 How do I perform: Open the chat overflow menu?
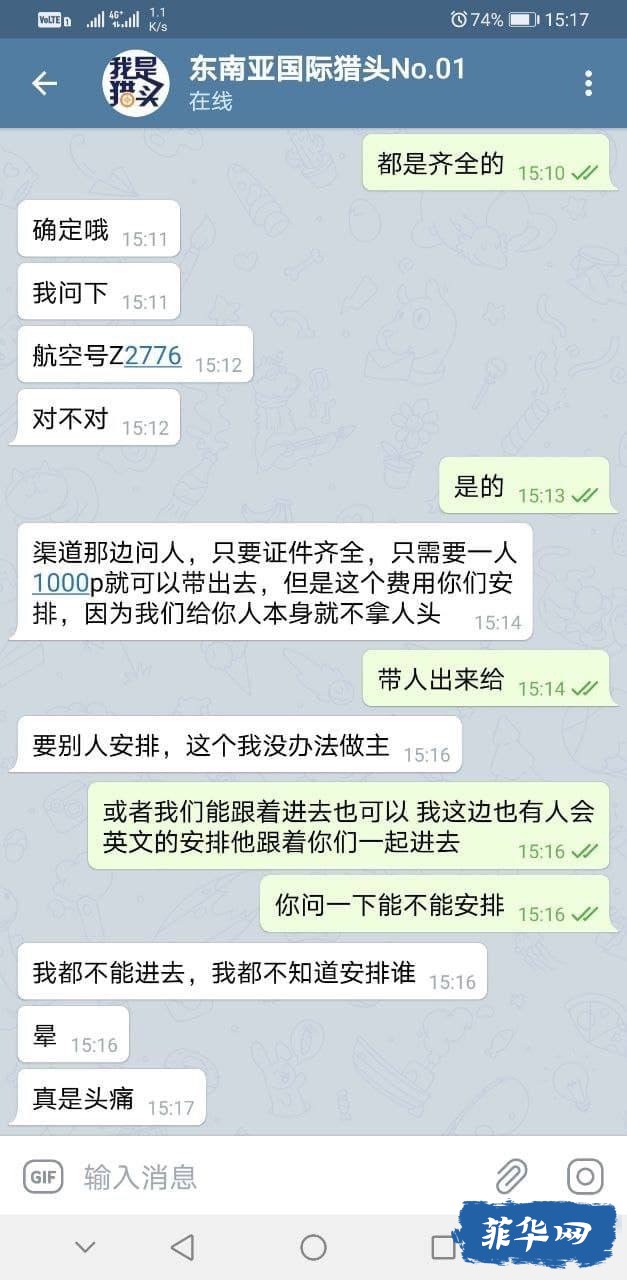click(x=588, y=84)
